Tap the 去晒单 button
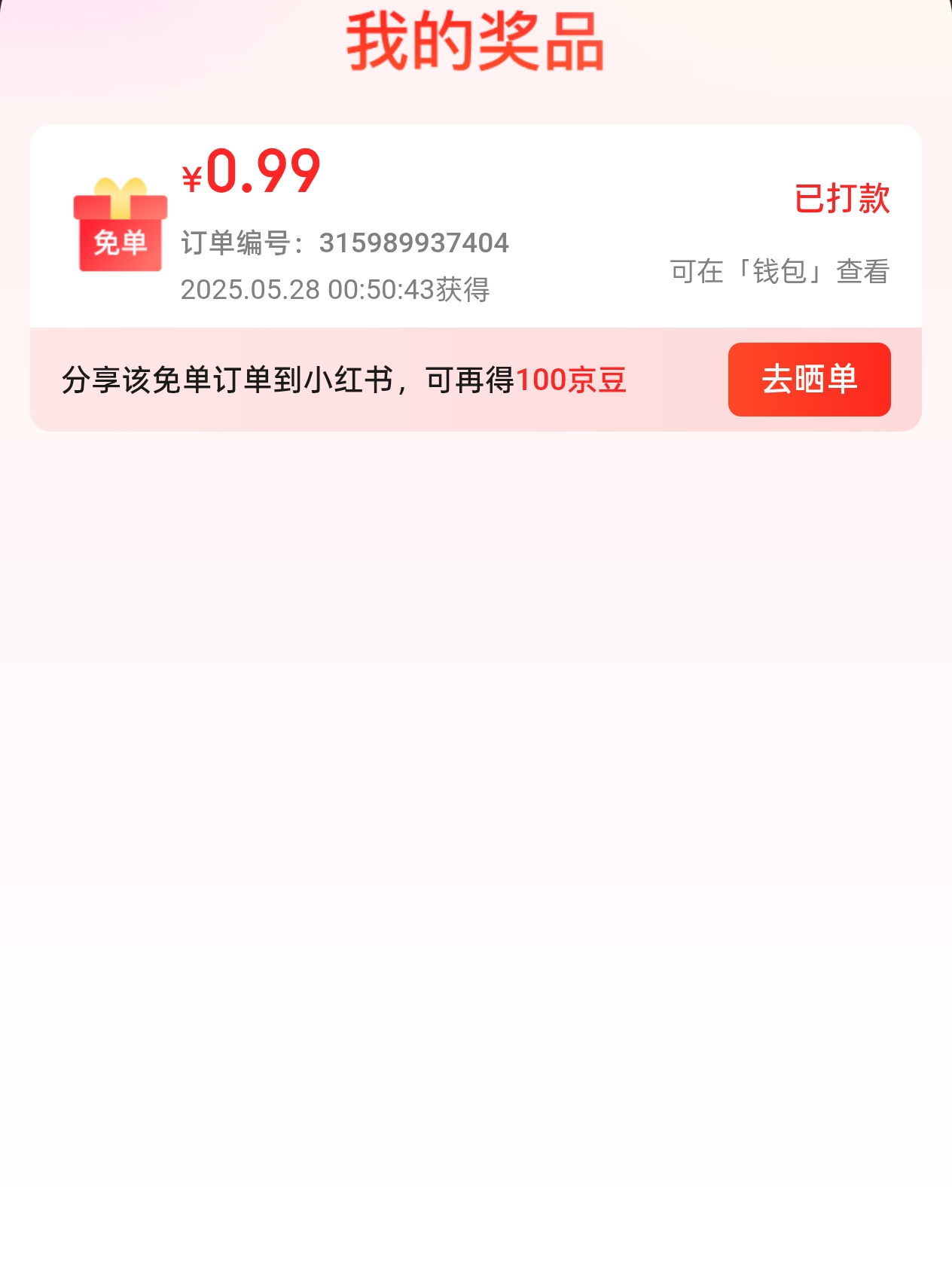This screenshot has height=1263, width=952. (809, 380)
